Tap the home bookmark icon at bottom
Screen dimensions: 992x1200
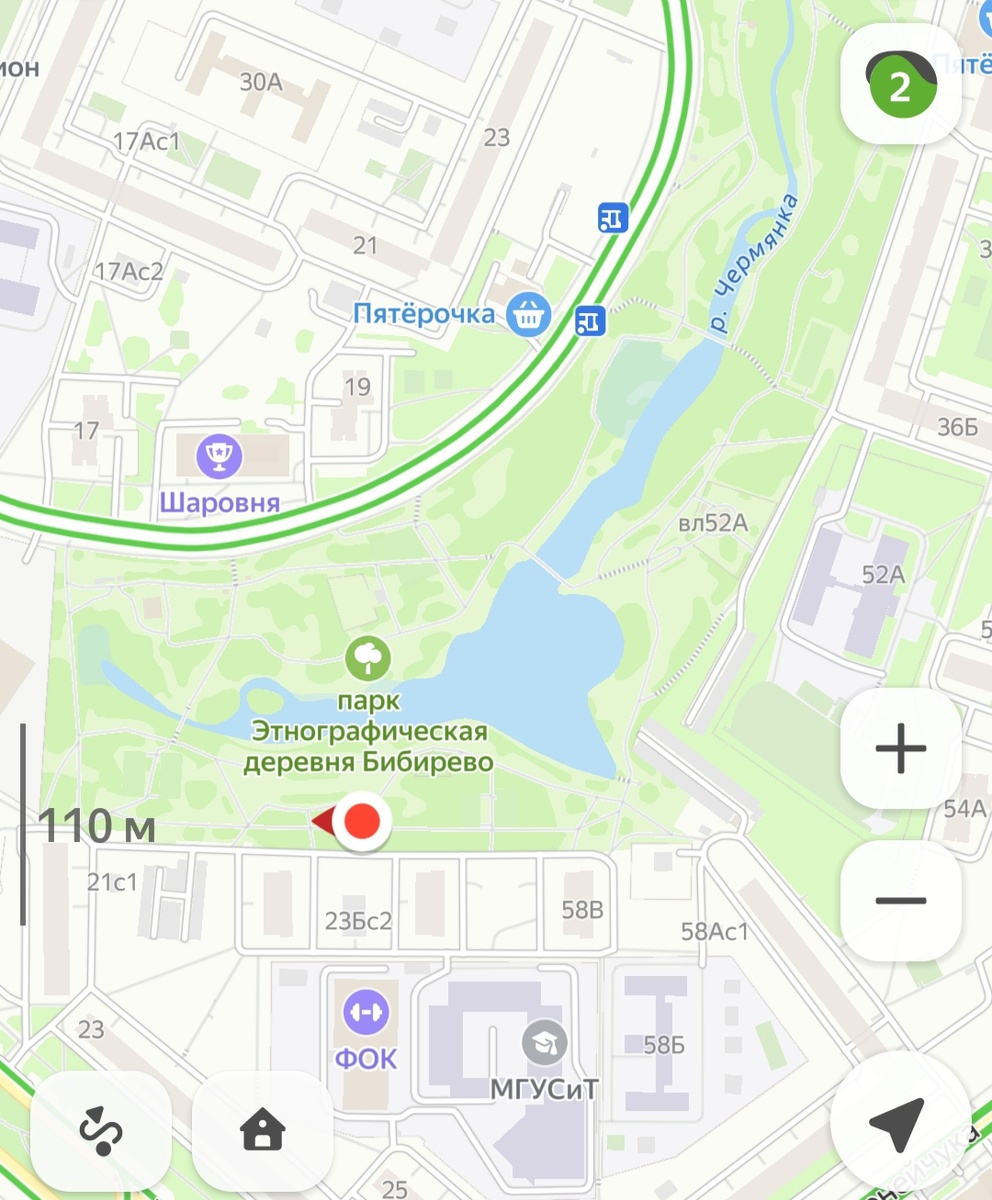tap(262, 1131)
